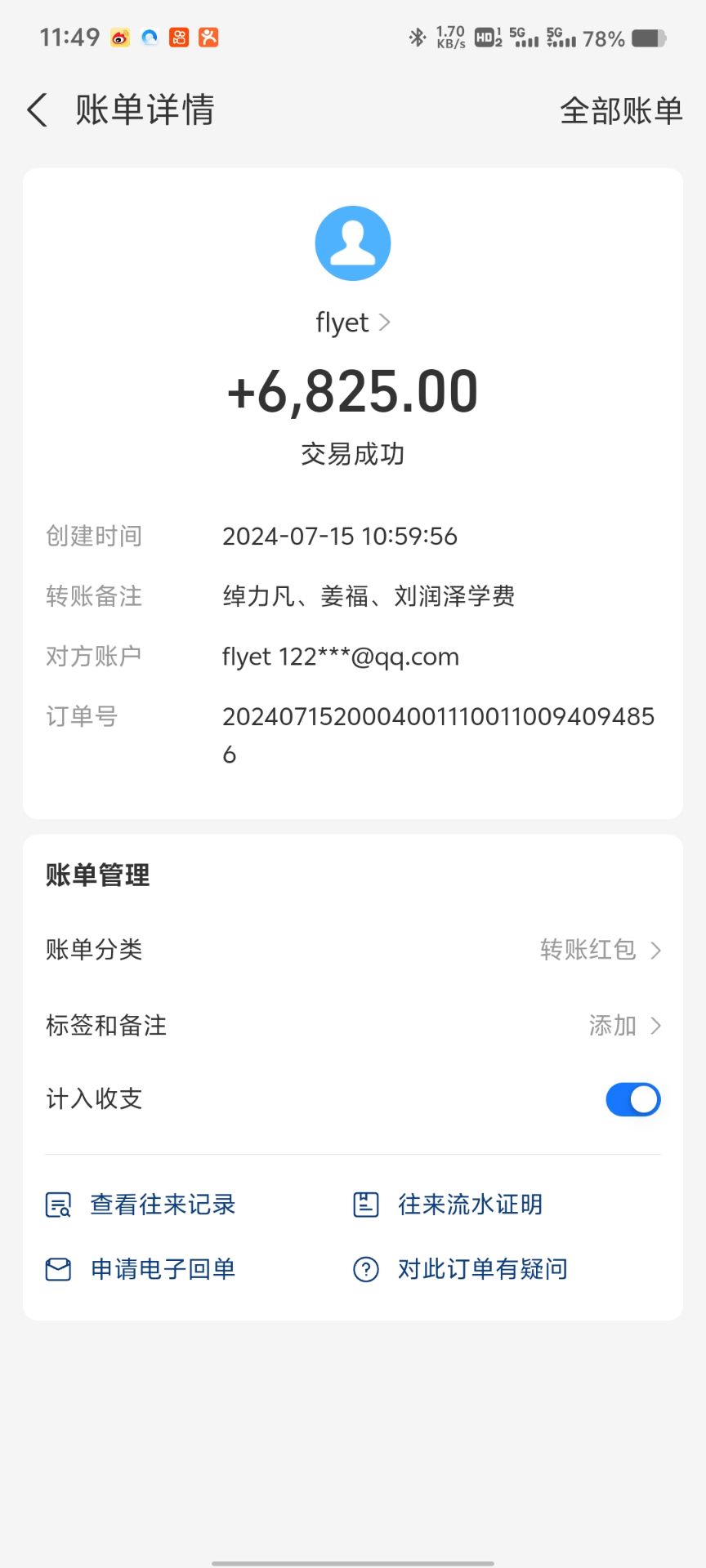Open 全部账单 from the top bar
Image resolution: width=706 pixels, height=1568 pixels.
621,110
